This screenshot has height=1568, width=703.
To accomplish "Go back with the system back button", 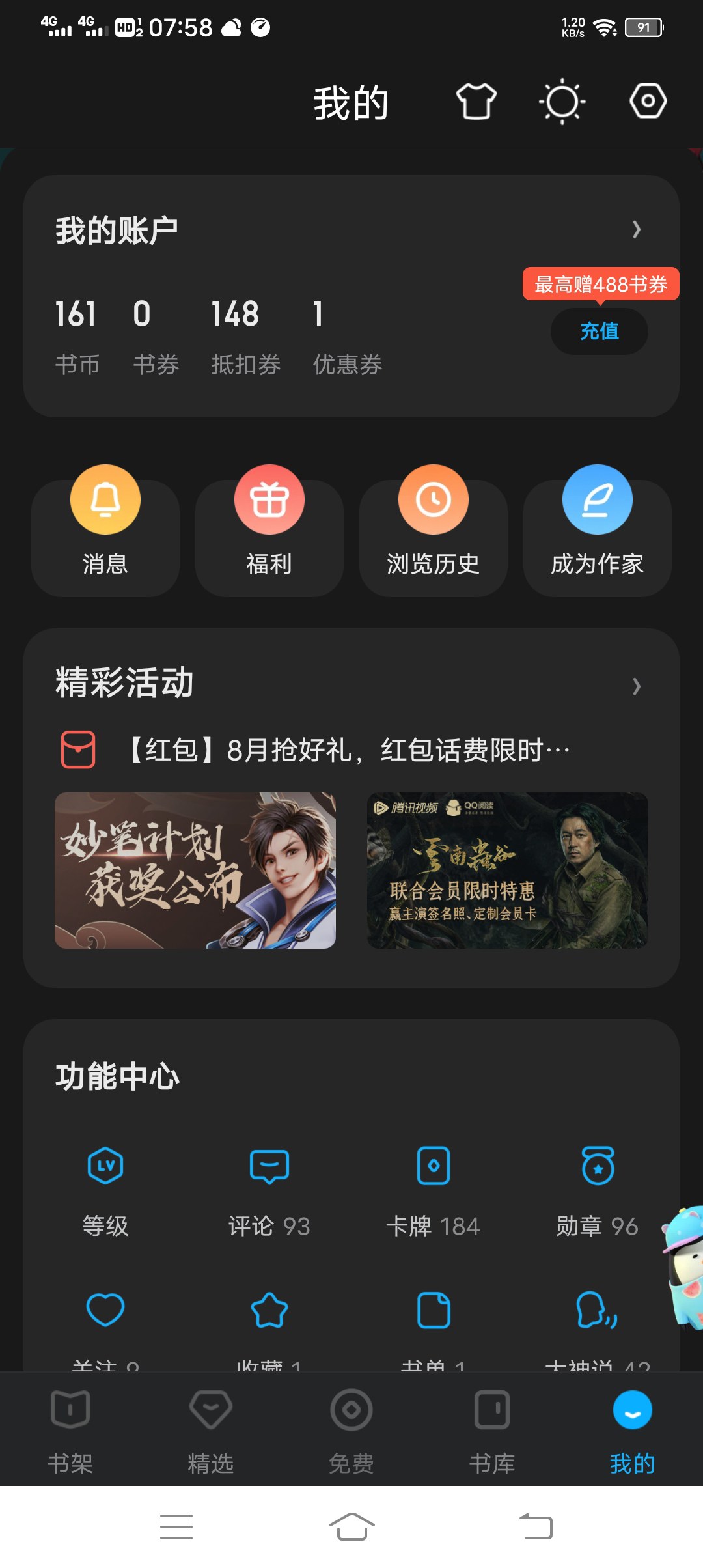I will coord(536,1526).
